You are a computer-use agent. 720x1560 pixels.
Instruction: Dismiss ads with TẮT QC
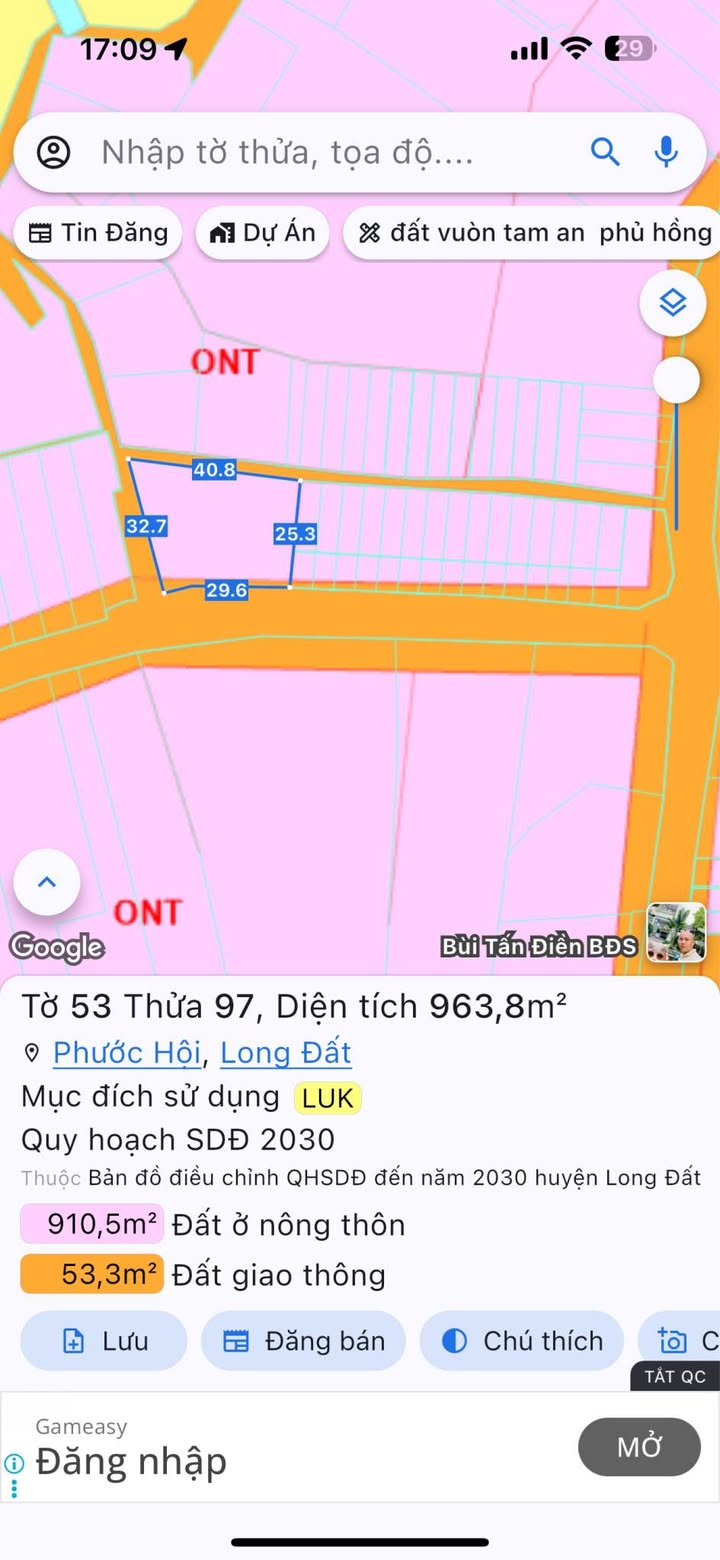[x=675, y=1377]
